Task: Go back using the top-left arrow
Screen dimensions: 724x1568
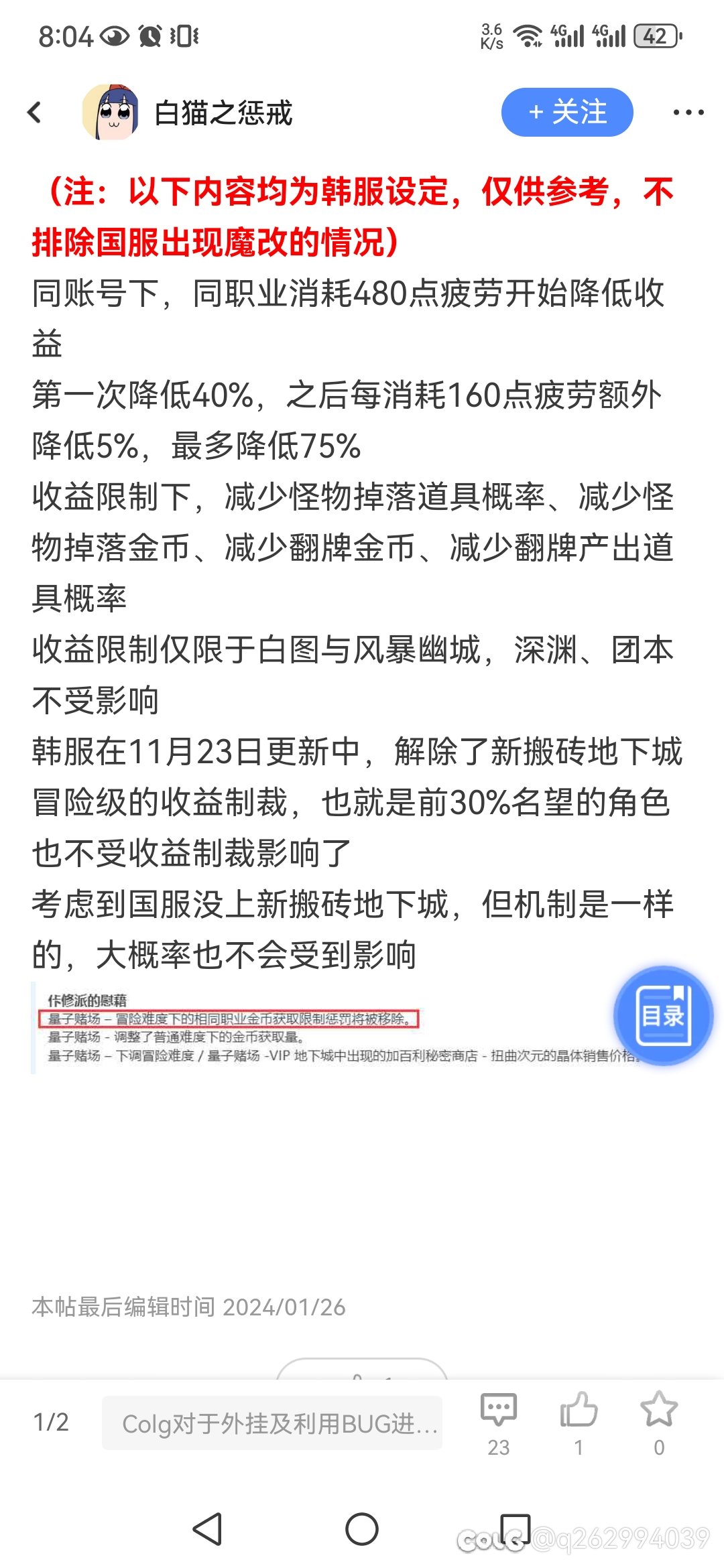Action: click(35, 113)
